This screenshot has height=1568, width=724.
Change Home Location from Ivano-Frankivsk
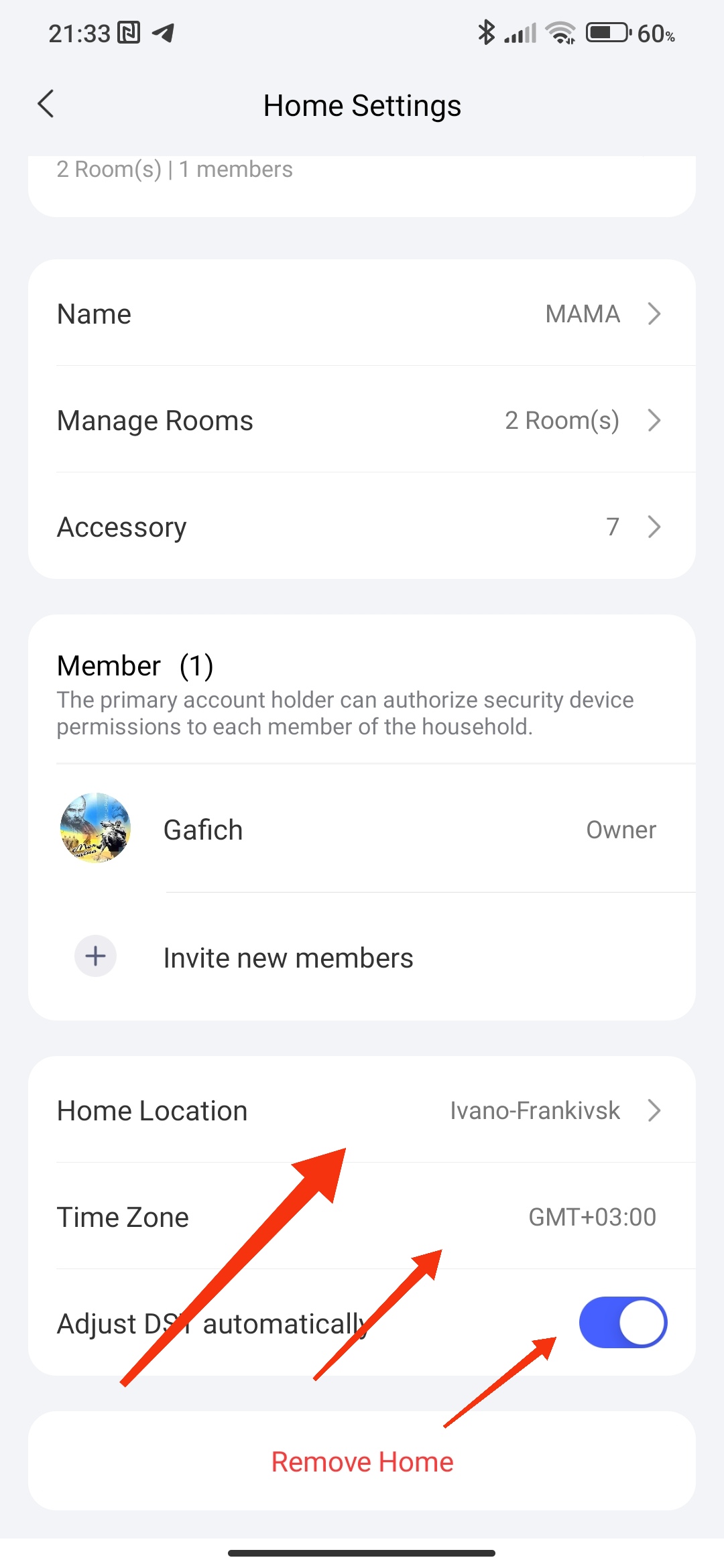[362, 1111]
